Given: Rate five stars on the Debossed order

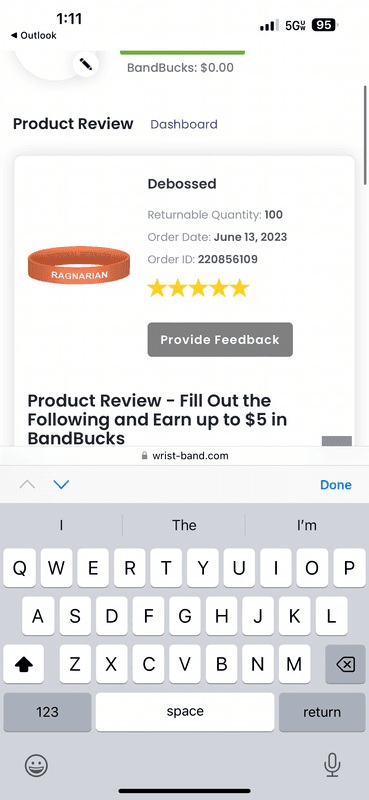Looking at the screenshot, I should (x=239, y=288).
